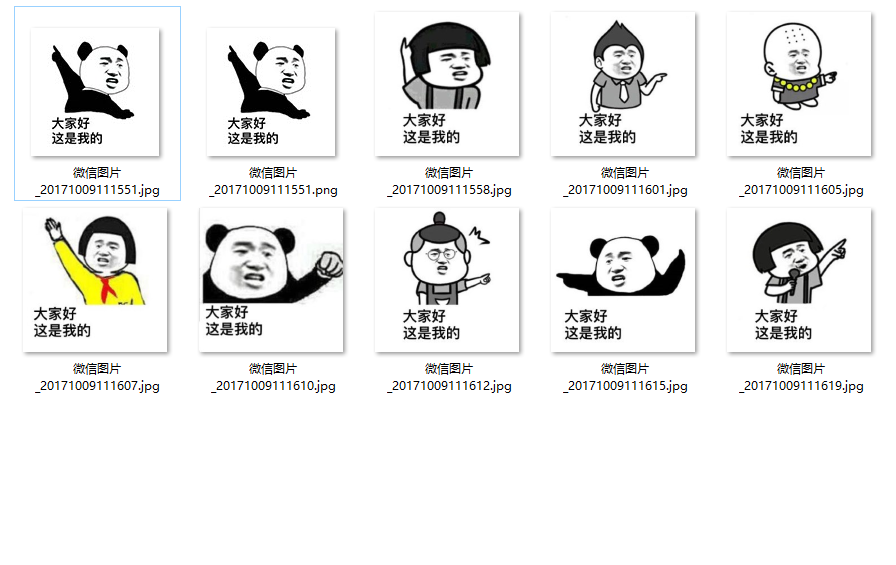
Task: Open the file 微信图片_20171009111605.jpg
Action: pos(799,84)
